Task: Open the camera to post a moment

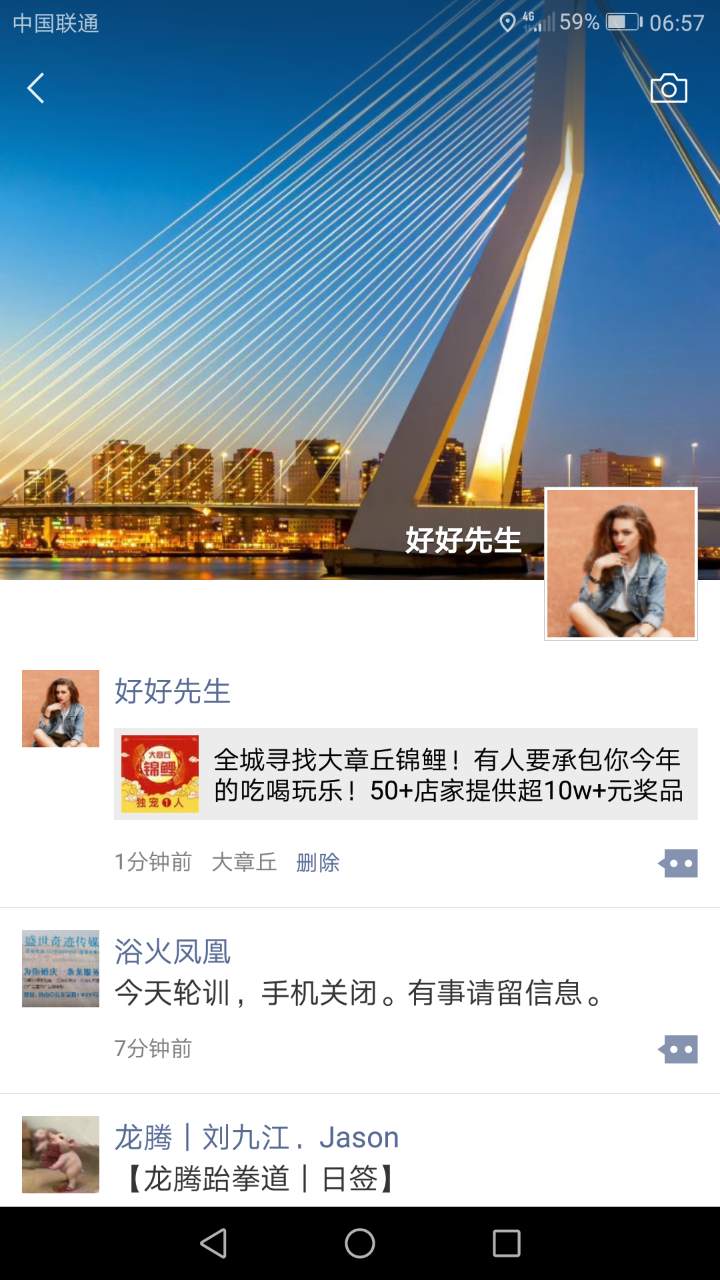Action: point(668,89)
